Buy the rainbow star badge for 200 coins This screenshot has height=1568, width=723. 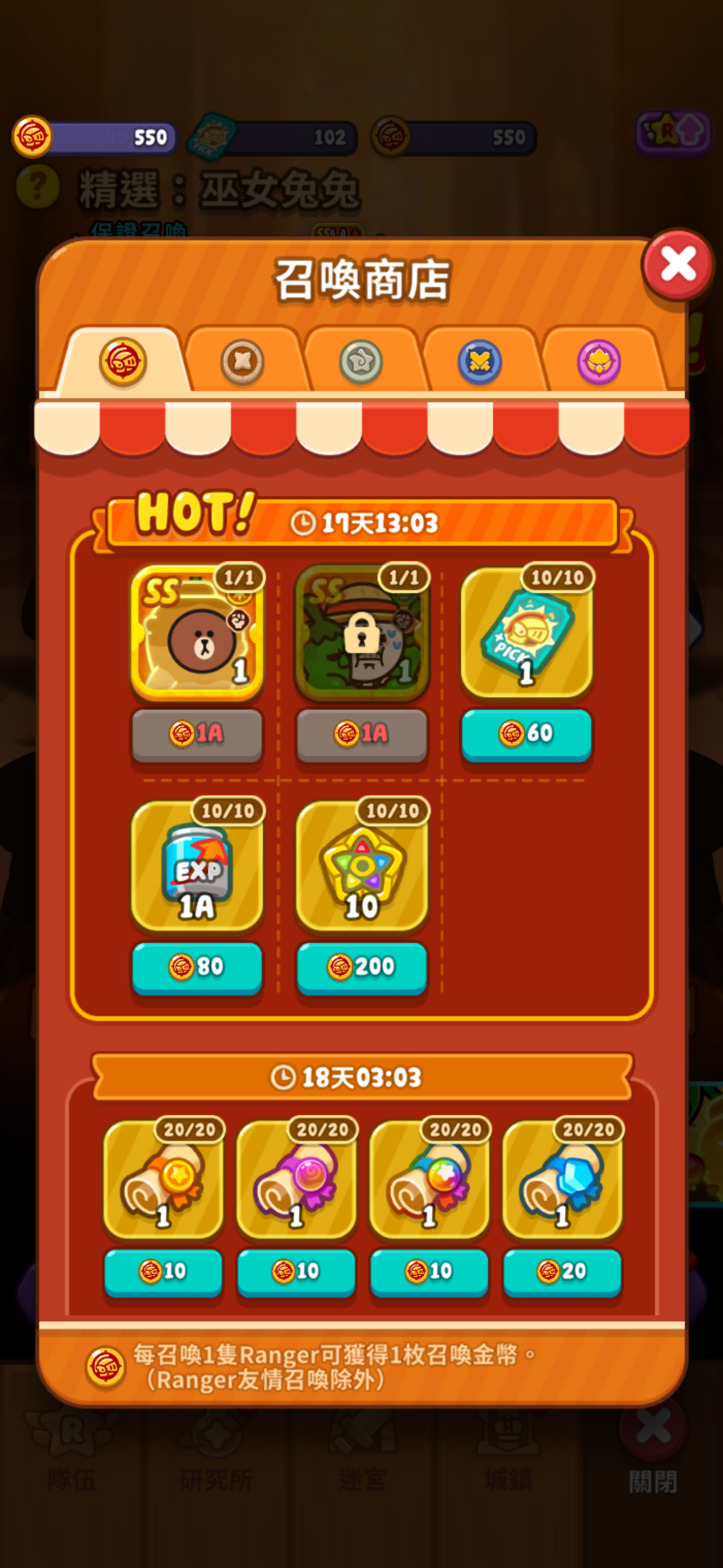point(361,967)
